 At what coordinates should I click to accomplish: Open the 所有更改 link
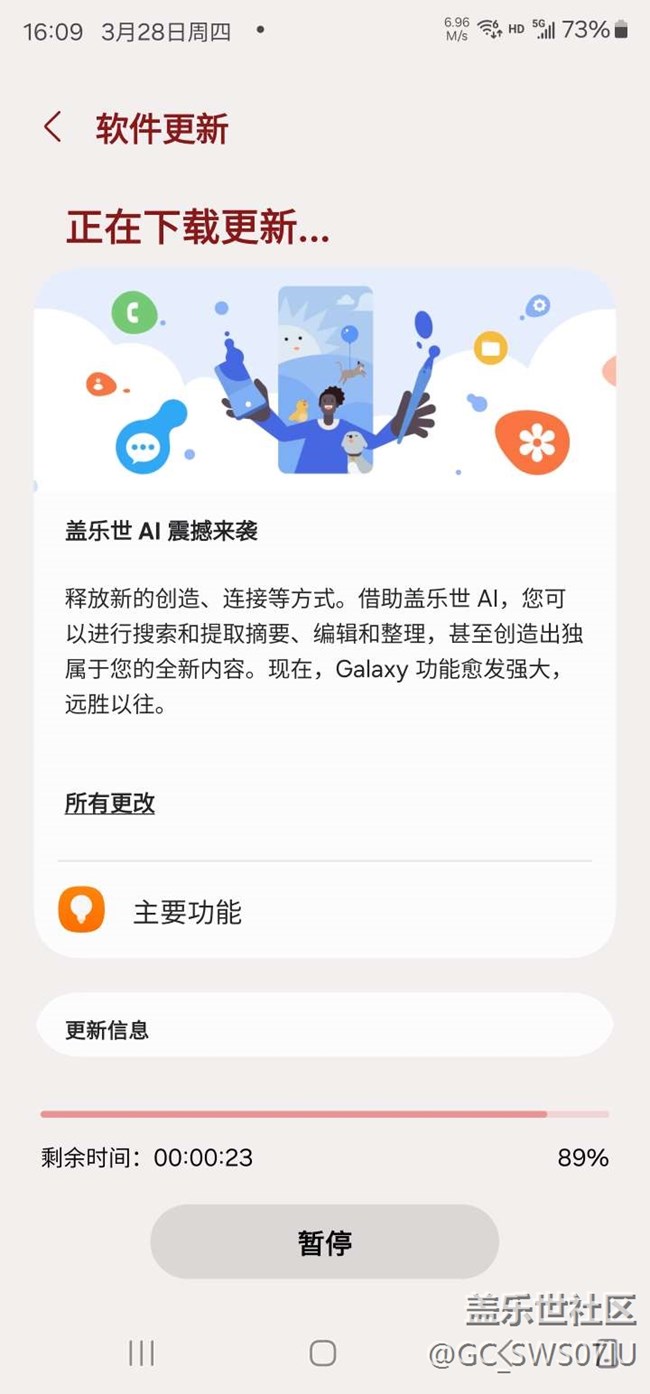110,803
